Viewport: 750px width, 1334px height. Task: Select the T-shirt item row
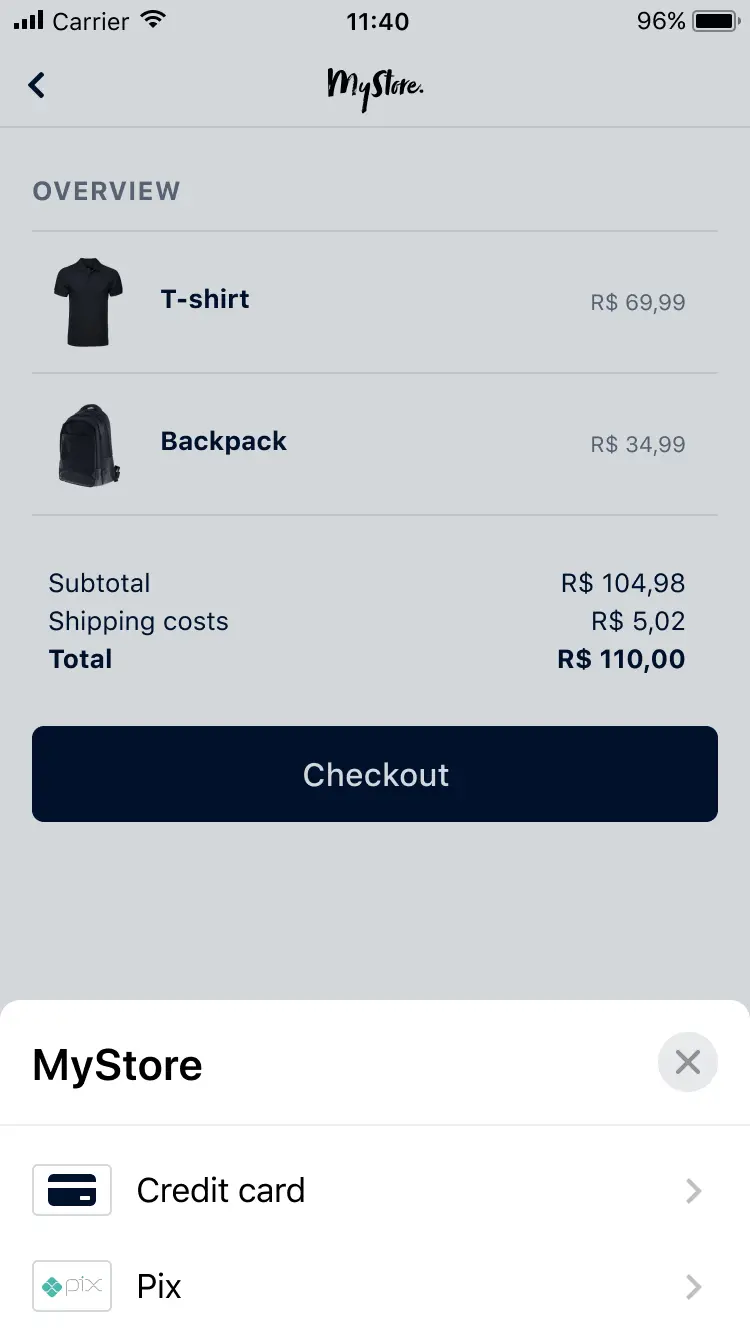[x=375, y=302]
